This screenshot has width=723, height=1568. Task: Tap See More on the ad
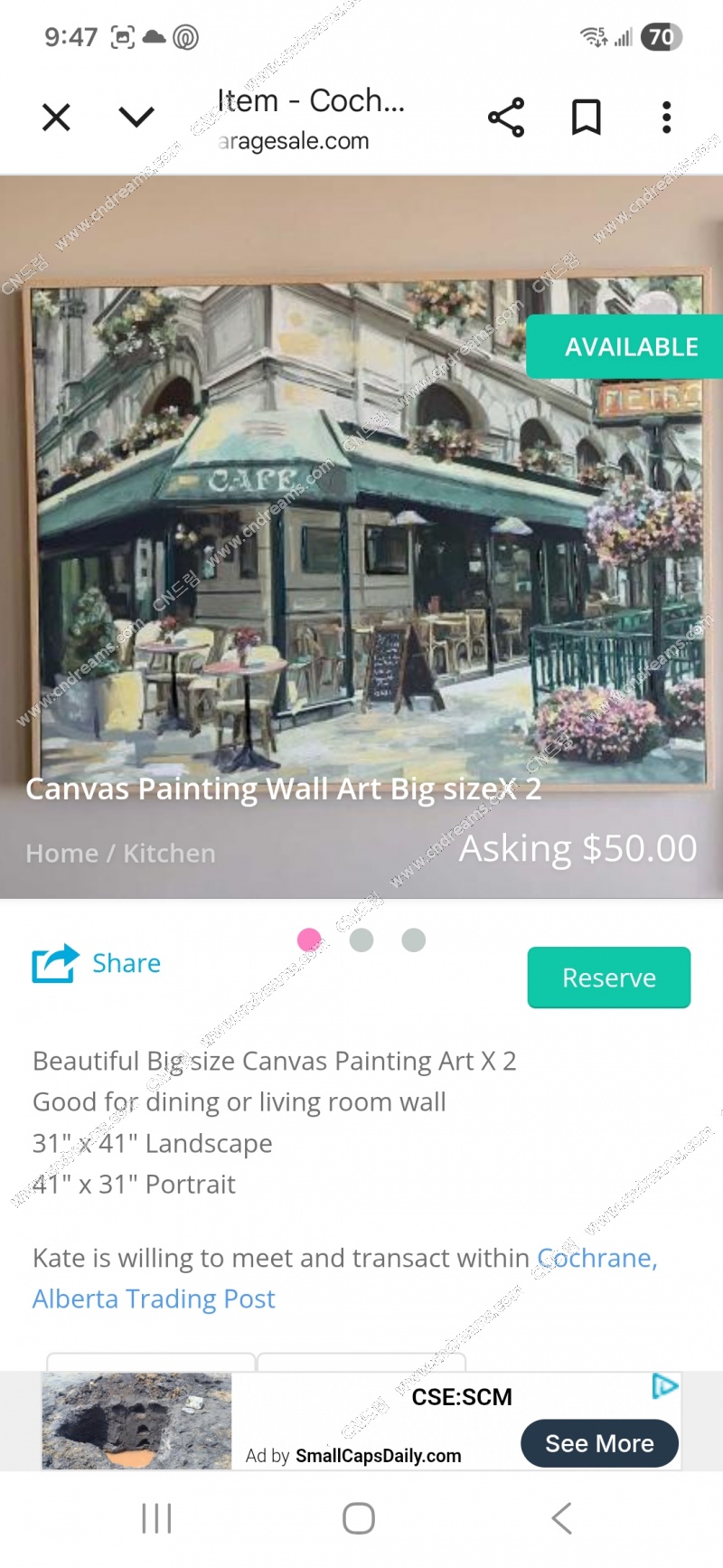tap(599, 1443)
